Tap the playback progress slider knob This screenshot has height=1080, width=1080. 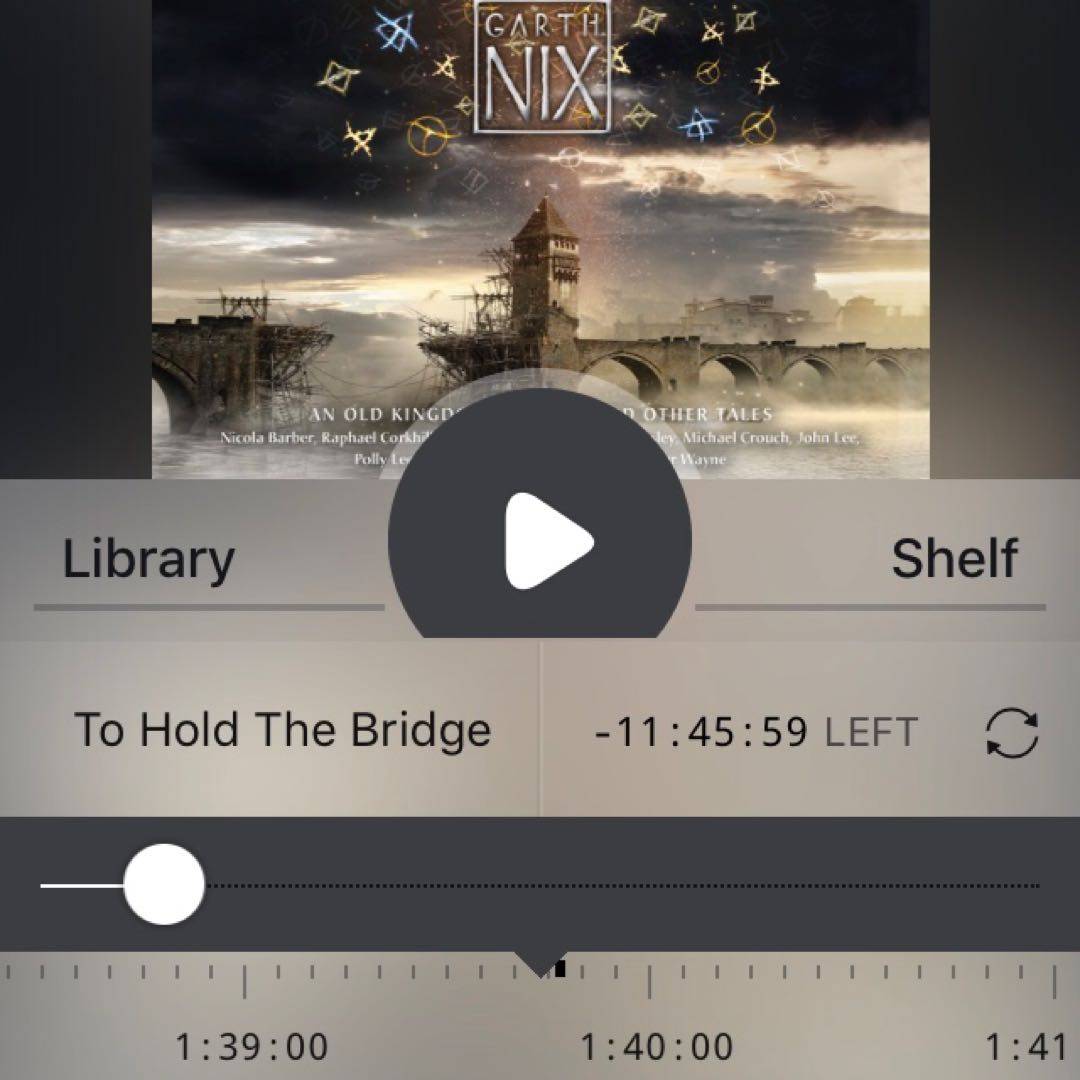(164, 884)
